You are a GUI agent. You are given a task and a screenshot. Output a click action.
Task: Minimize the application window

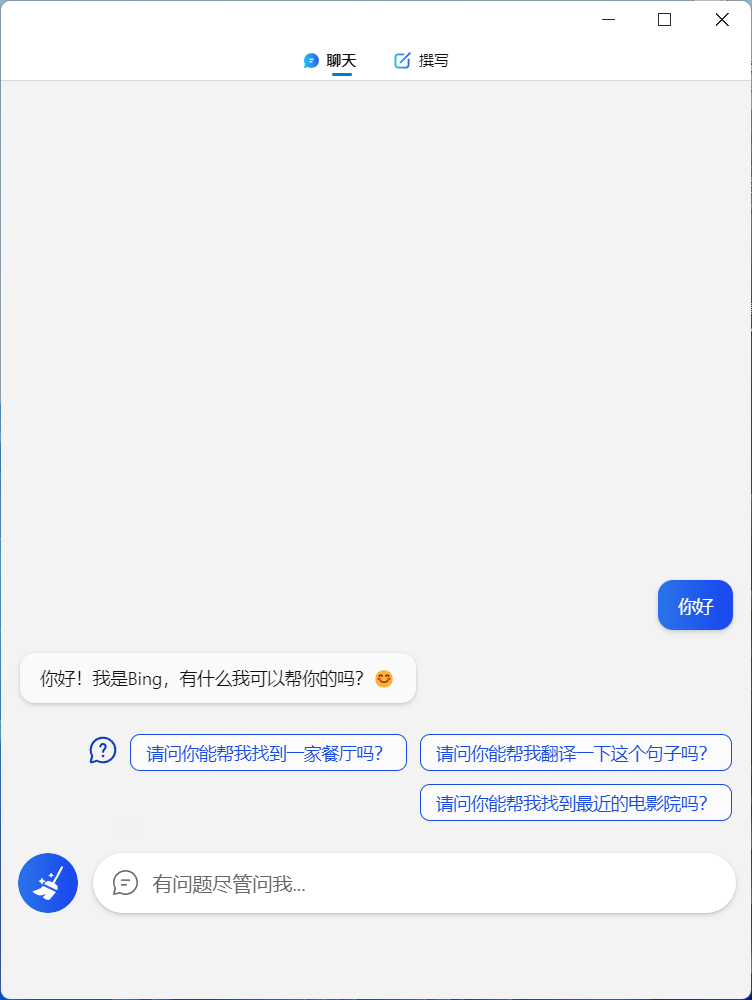(x=608, y=19)
